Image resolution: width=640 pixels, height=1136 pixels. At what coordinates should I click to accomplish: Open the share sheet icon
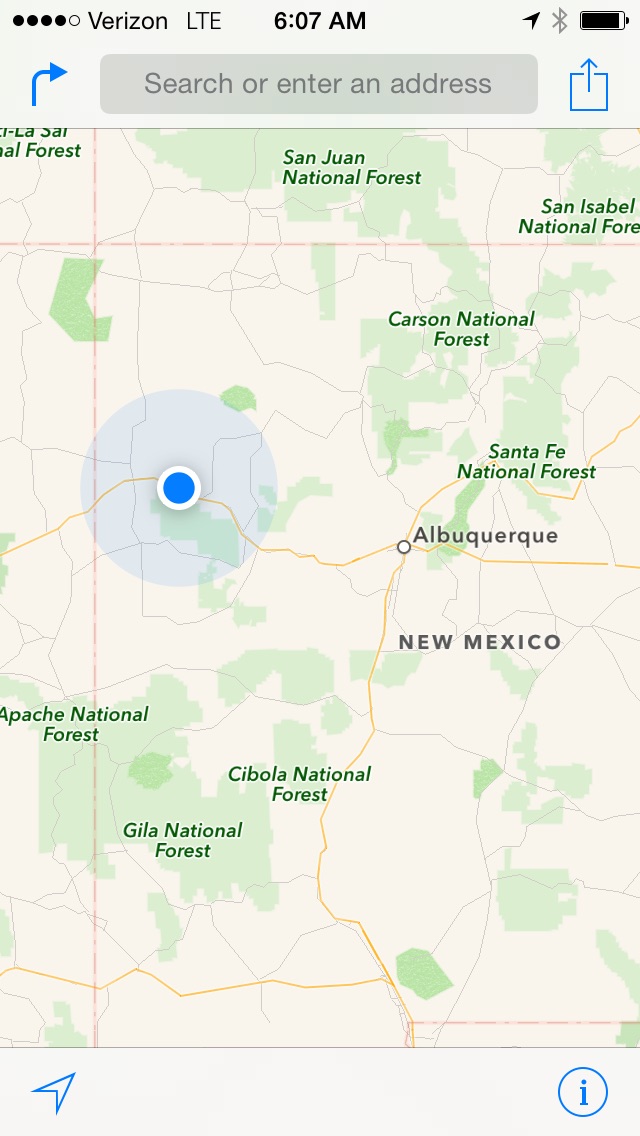click(589, 85)
